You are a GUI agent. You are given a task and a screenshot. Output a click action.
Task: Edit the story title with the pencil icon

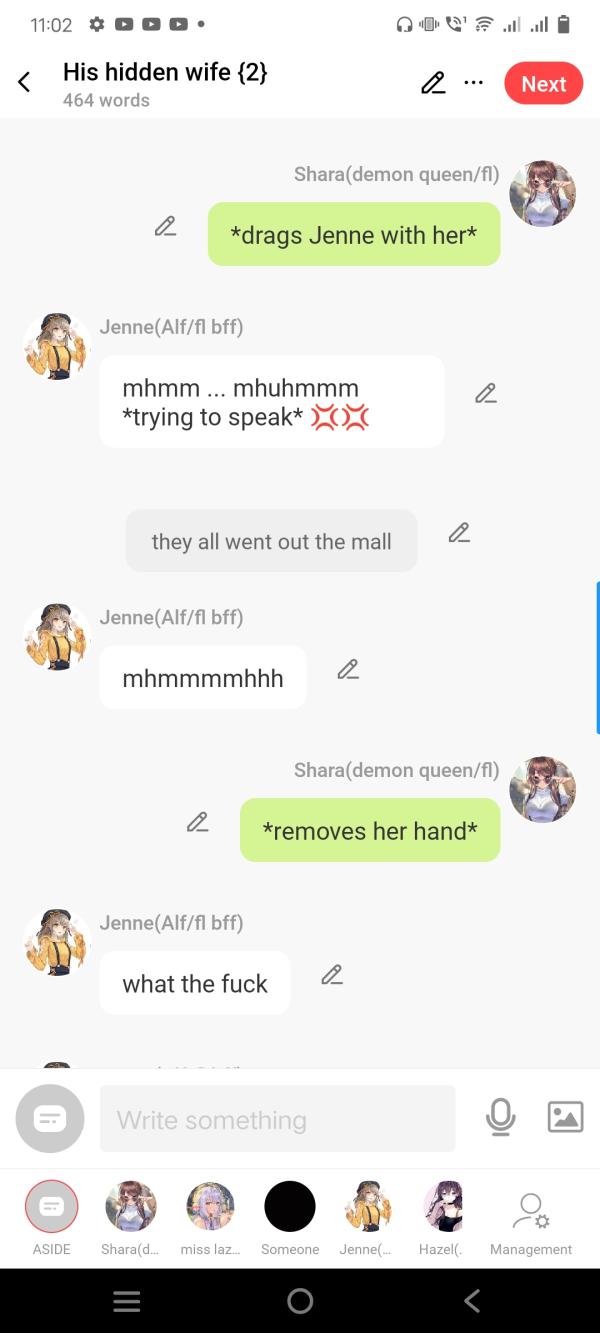(433, 83)
